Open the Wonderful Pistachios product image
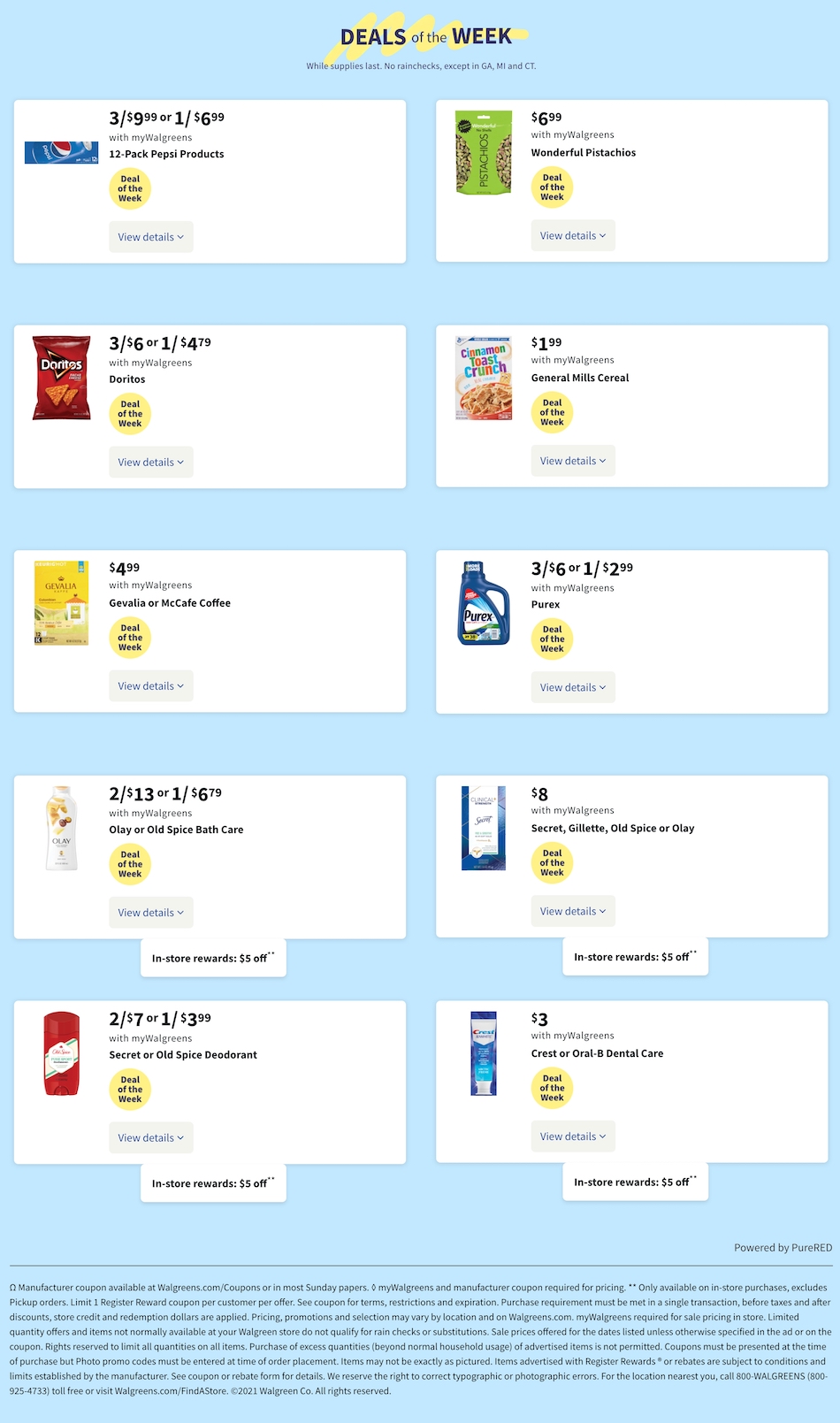 coord(484,152)
